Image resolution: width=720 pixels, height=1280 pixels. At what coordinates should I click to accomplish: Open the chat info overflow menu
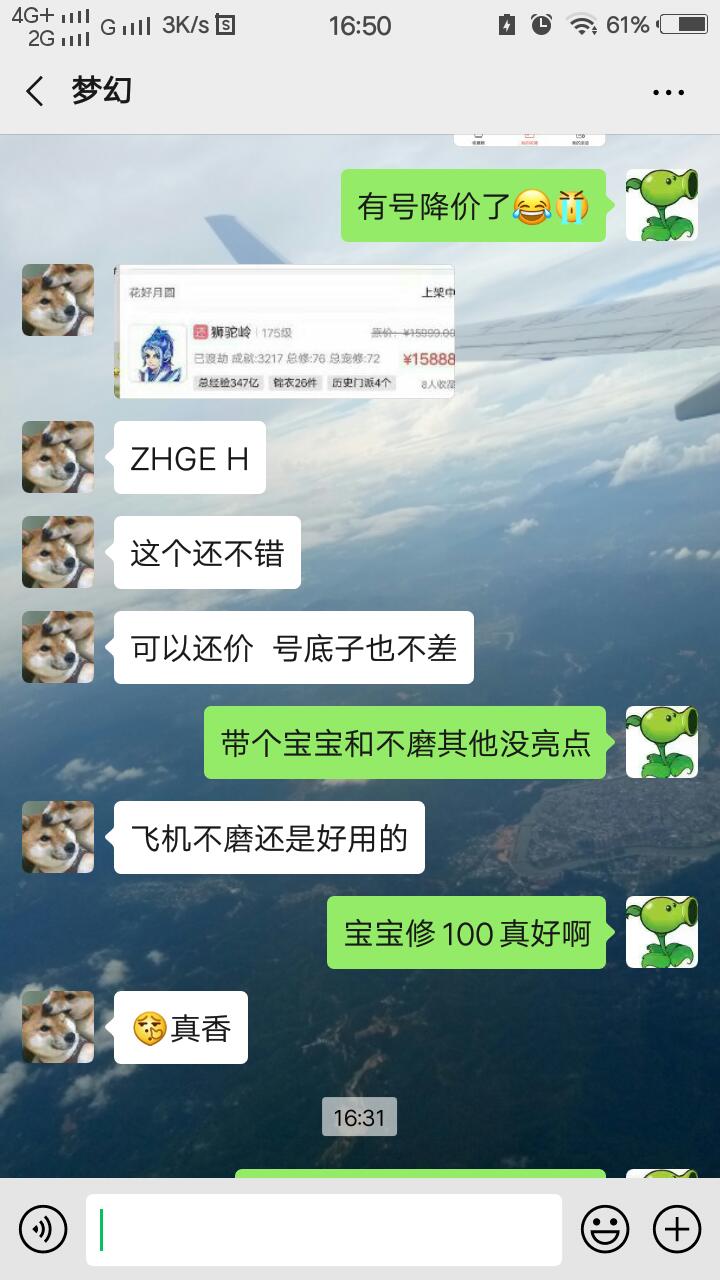[x=668, y=92]
